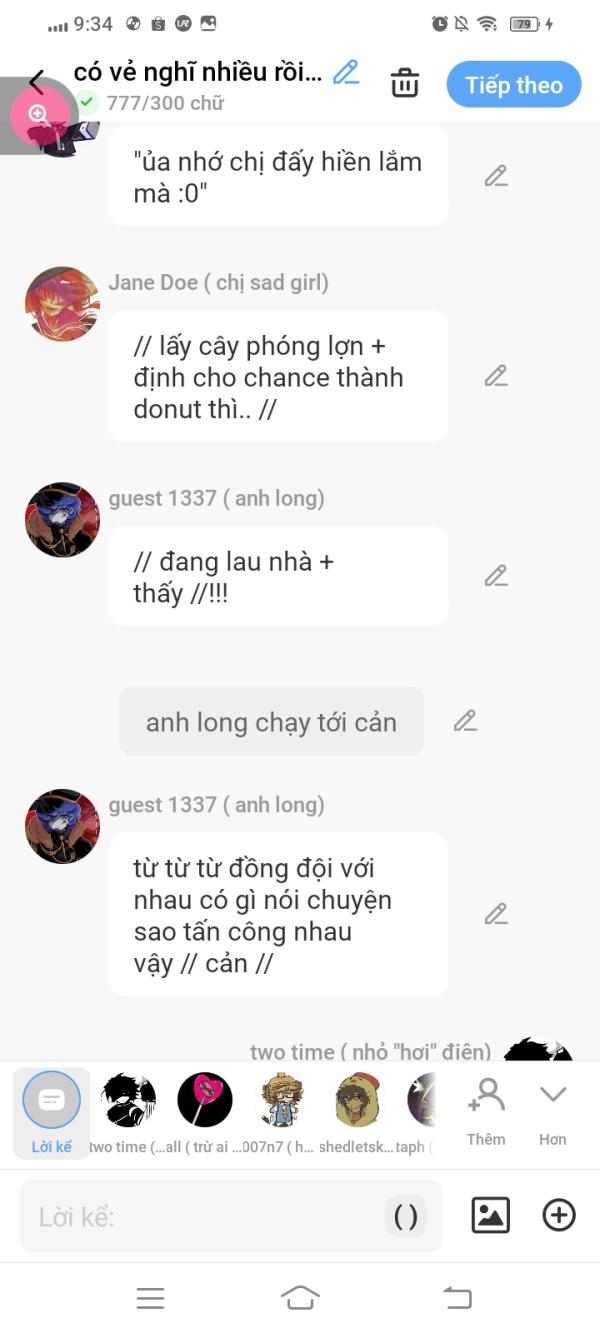This screenshot has height=1333, width=600.
Task: Edit the "ủa nhớ chị đấy hiền lắm" message
Action: click(496, 176)
